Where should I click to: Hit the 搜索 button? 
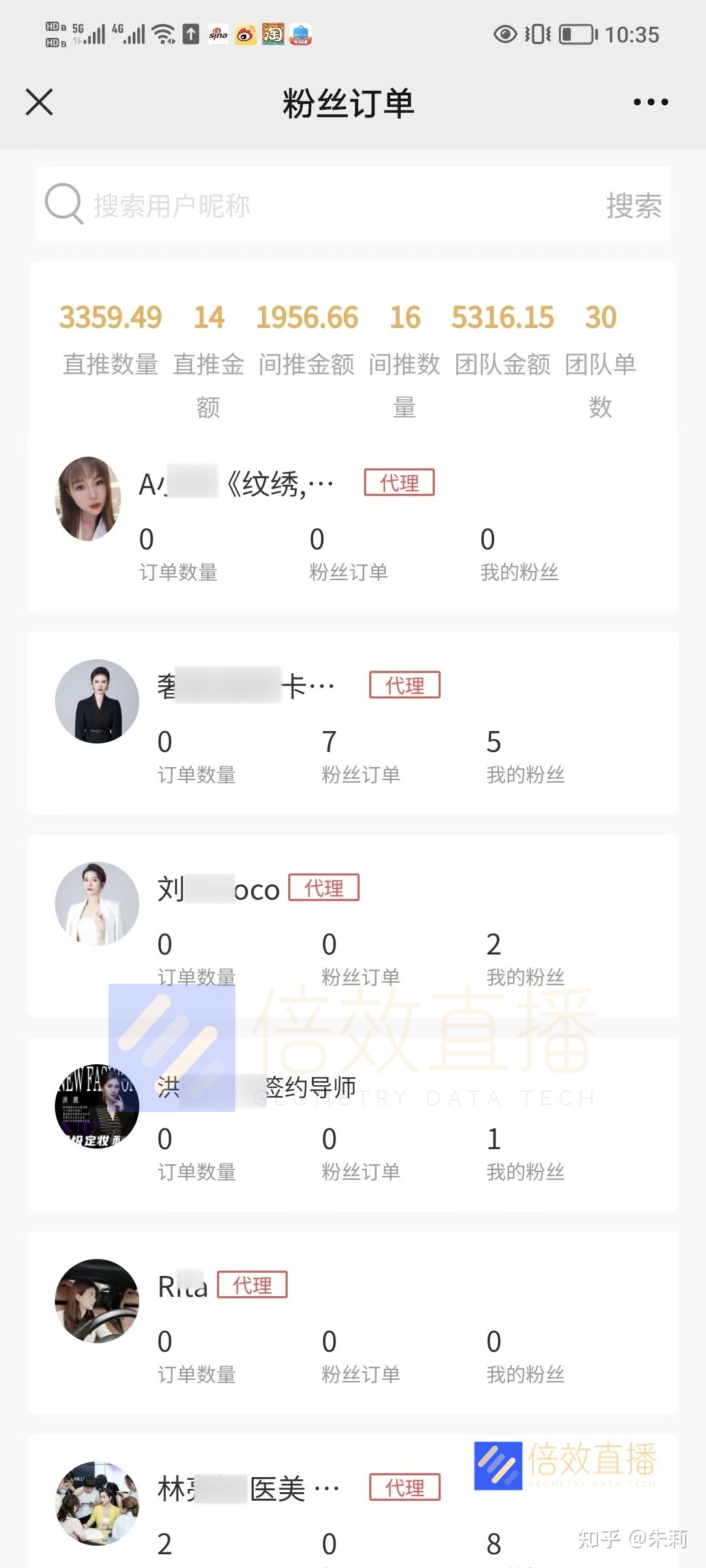633,205
